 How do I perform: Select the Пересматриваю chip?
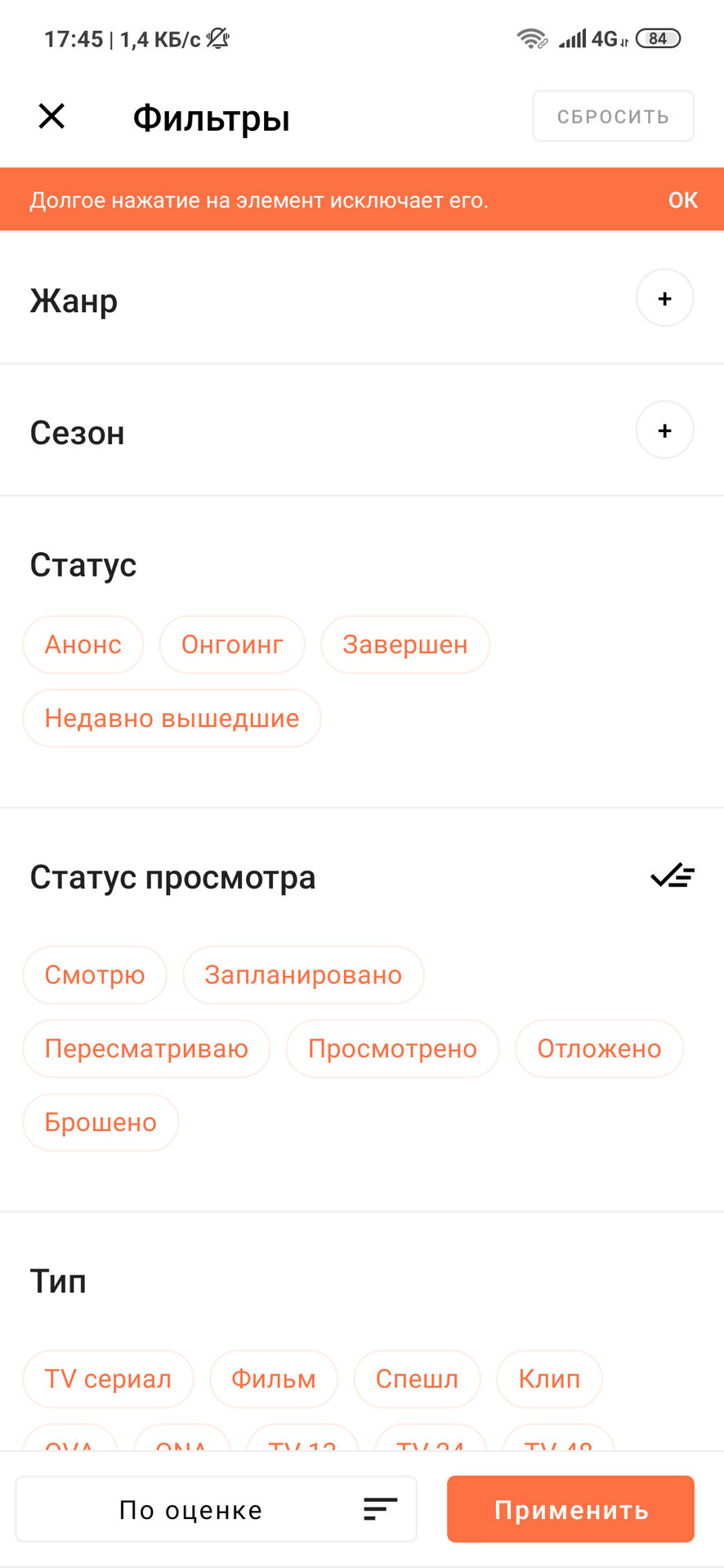tap(146, 1049)
